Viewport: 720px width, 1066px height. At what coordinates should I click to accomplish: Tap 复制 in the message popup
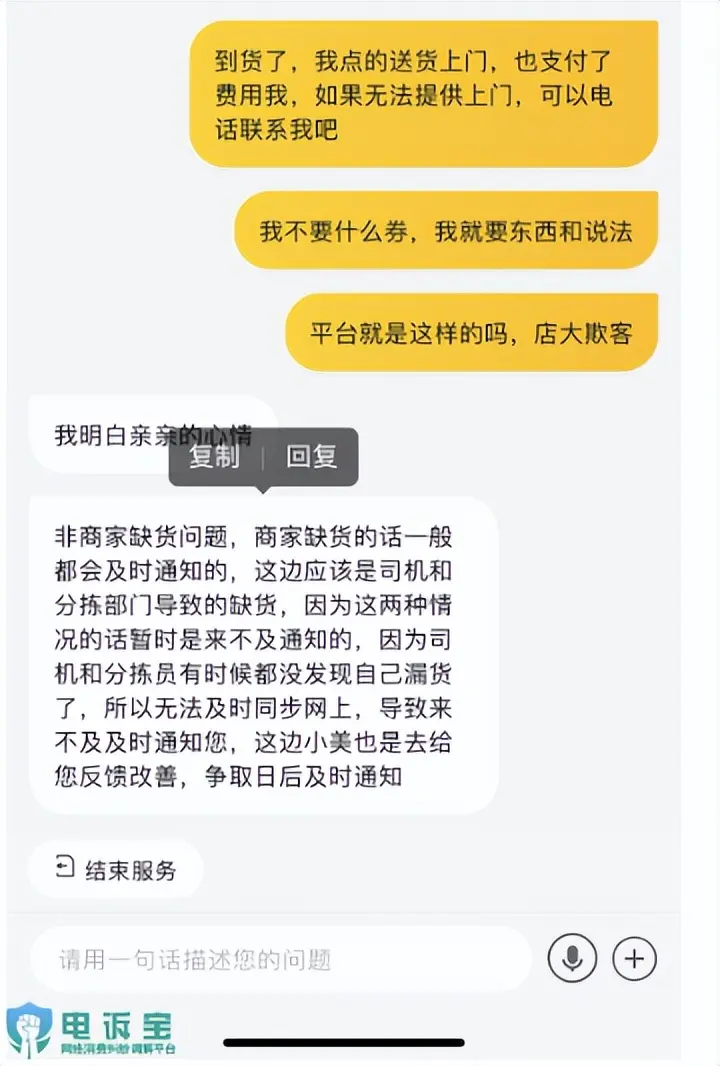[215, 458]
